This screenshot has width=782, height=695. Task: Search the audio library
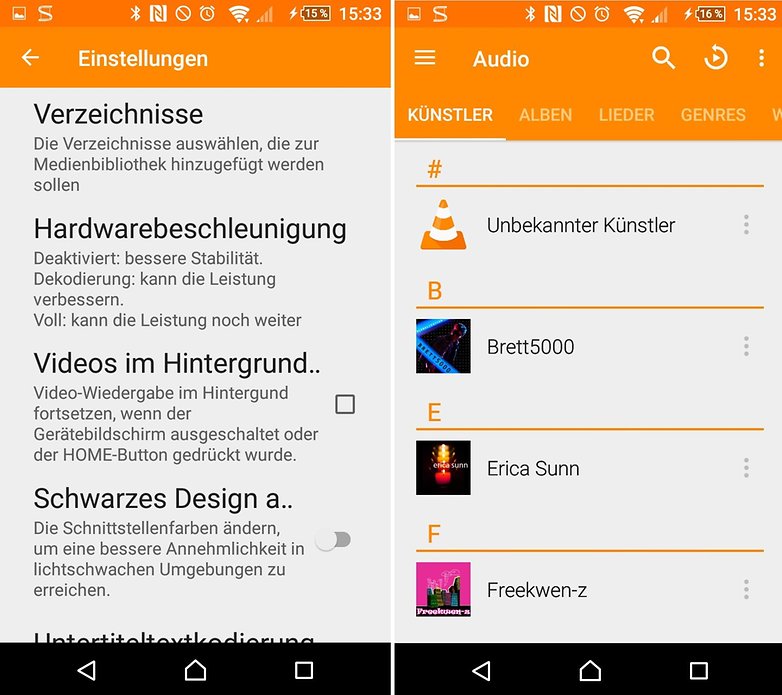(664, 58)
